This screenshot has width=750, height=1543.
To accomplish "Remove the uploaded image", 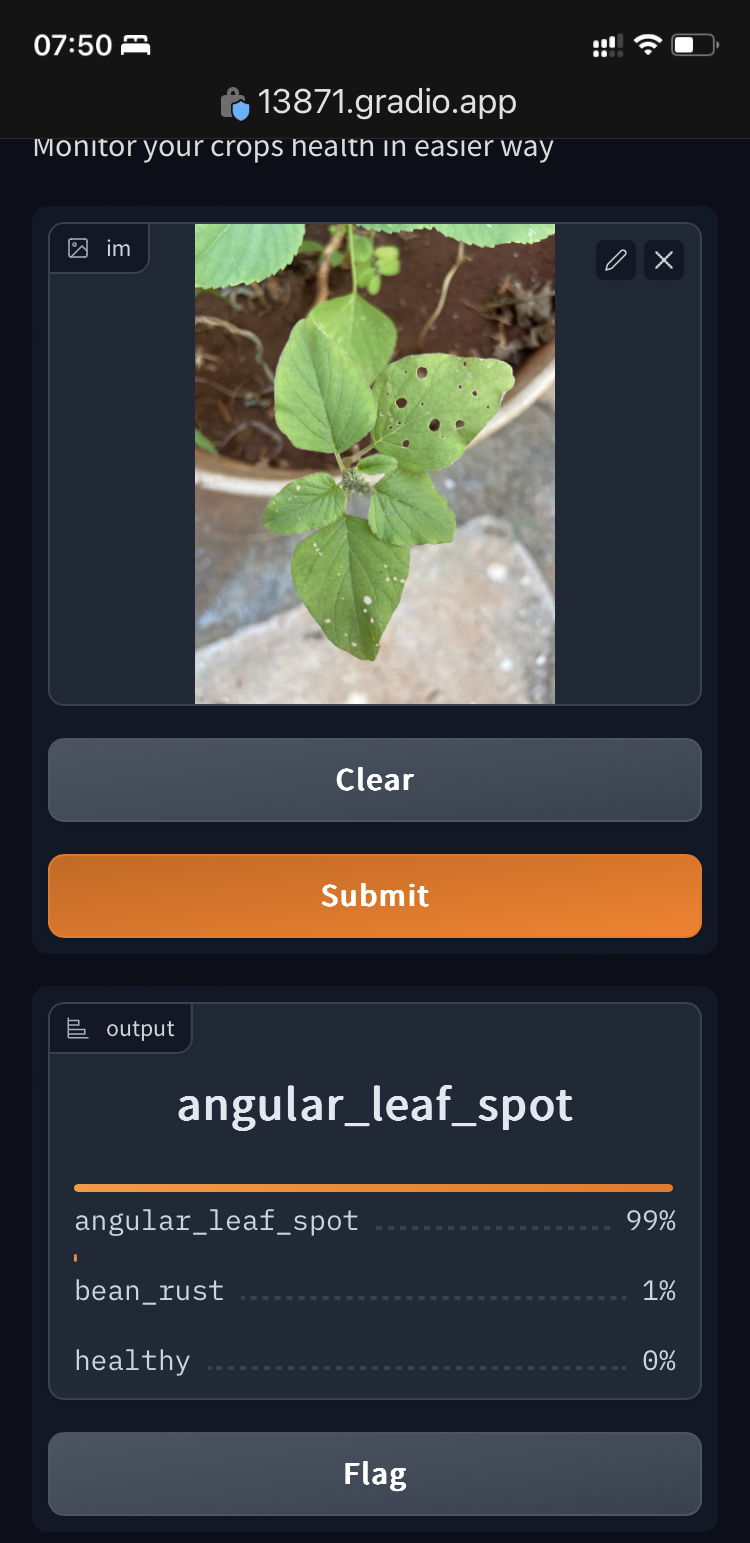I will click(x=664, y=261).
